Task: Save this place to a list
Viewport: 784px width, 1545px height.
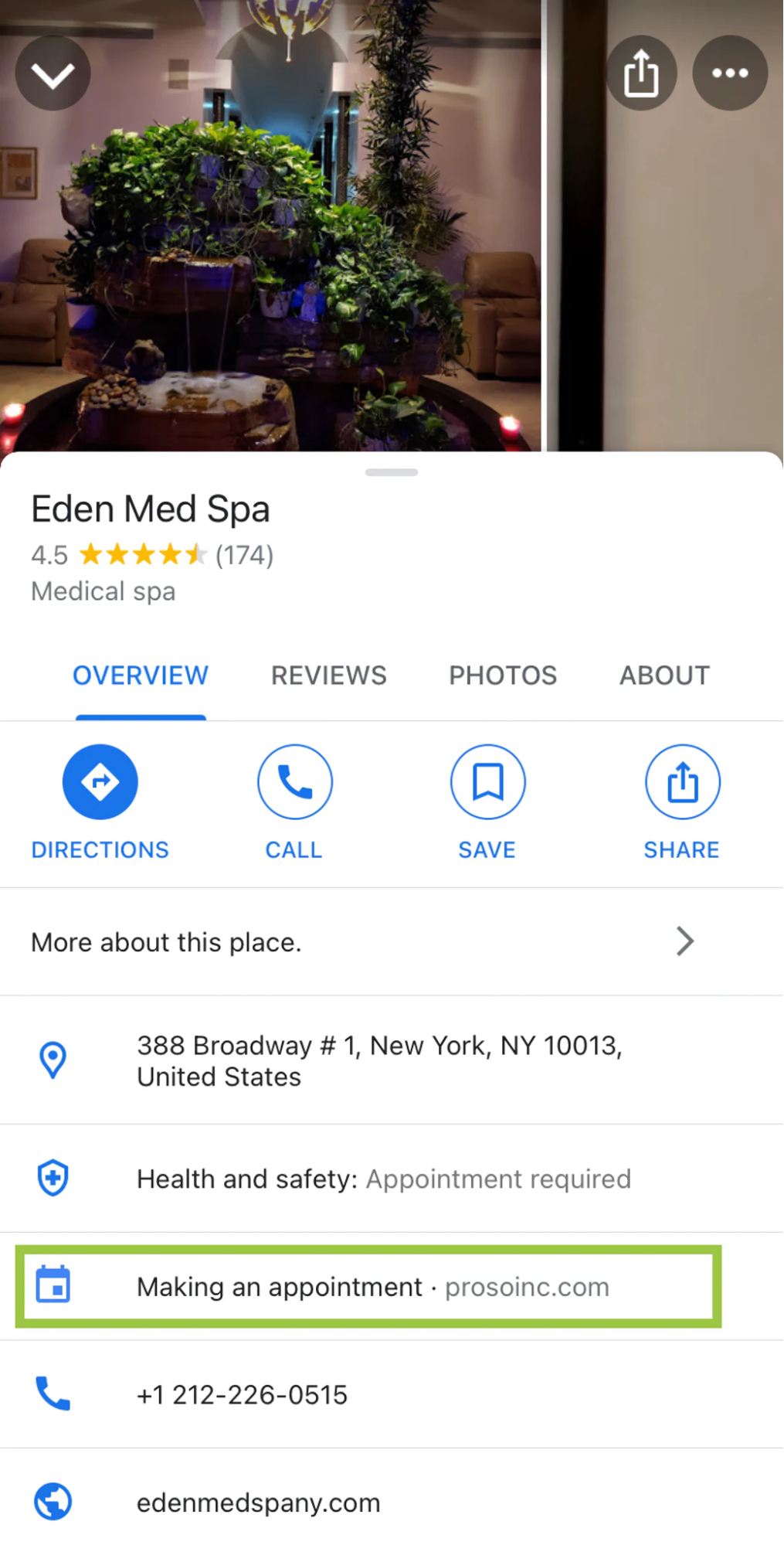Action: [487, 782]
